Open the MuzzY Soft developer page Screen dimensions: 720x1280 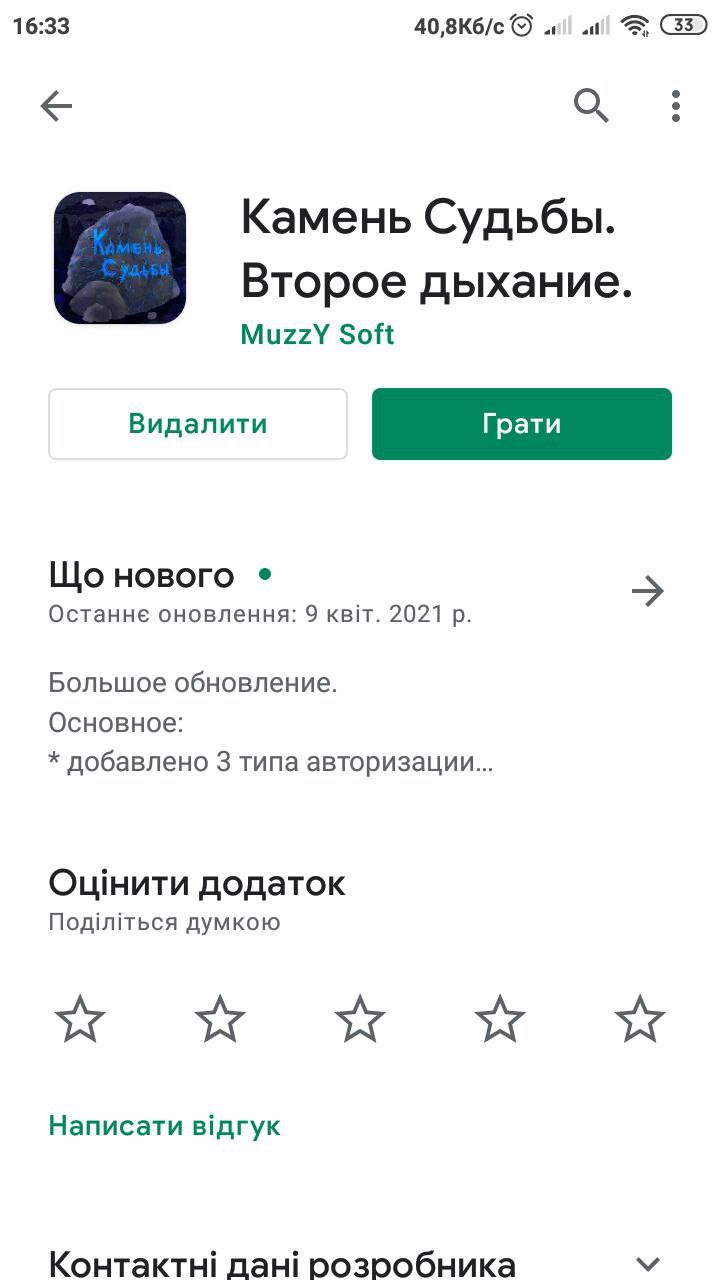click(x=317, y=334)
